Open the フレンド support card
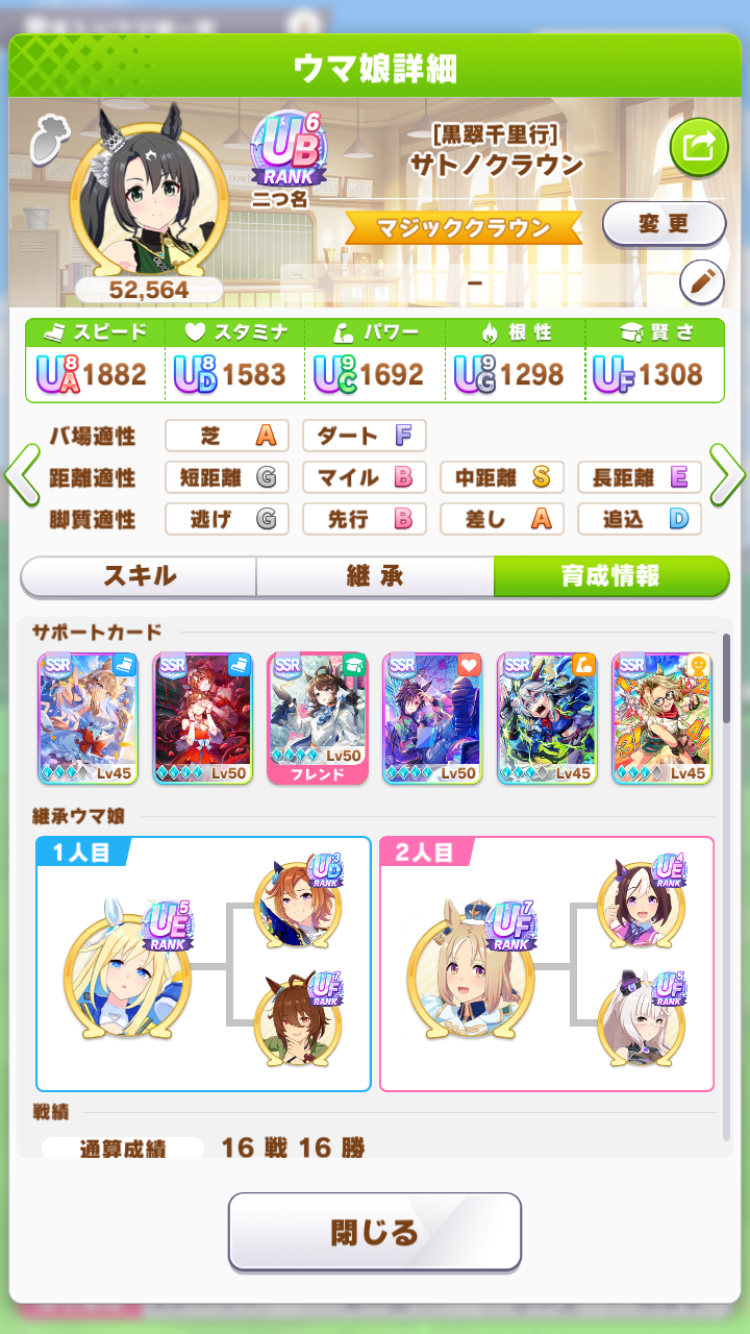Image resolution: width=750 pixels, height=1334 pixels. (317, 718)
